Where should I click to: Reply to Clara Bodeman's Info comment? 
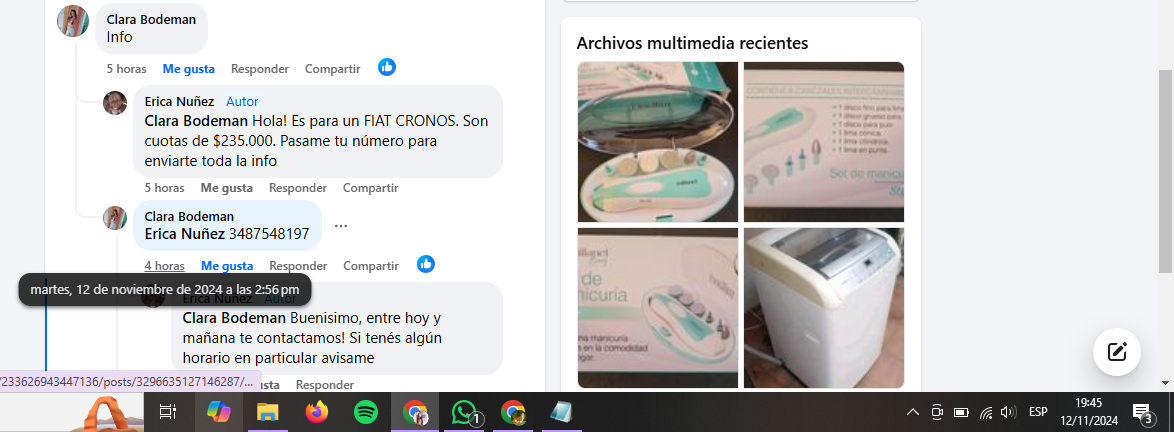tap(259, 69)
